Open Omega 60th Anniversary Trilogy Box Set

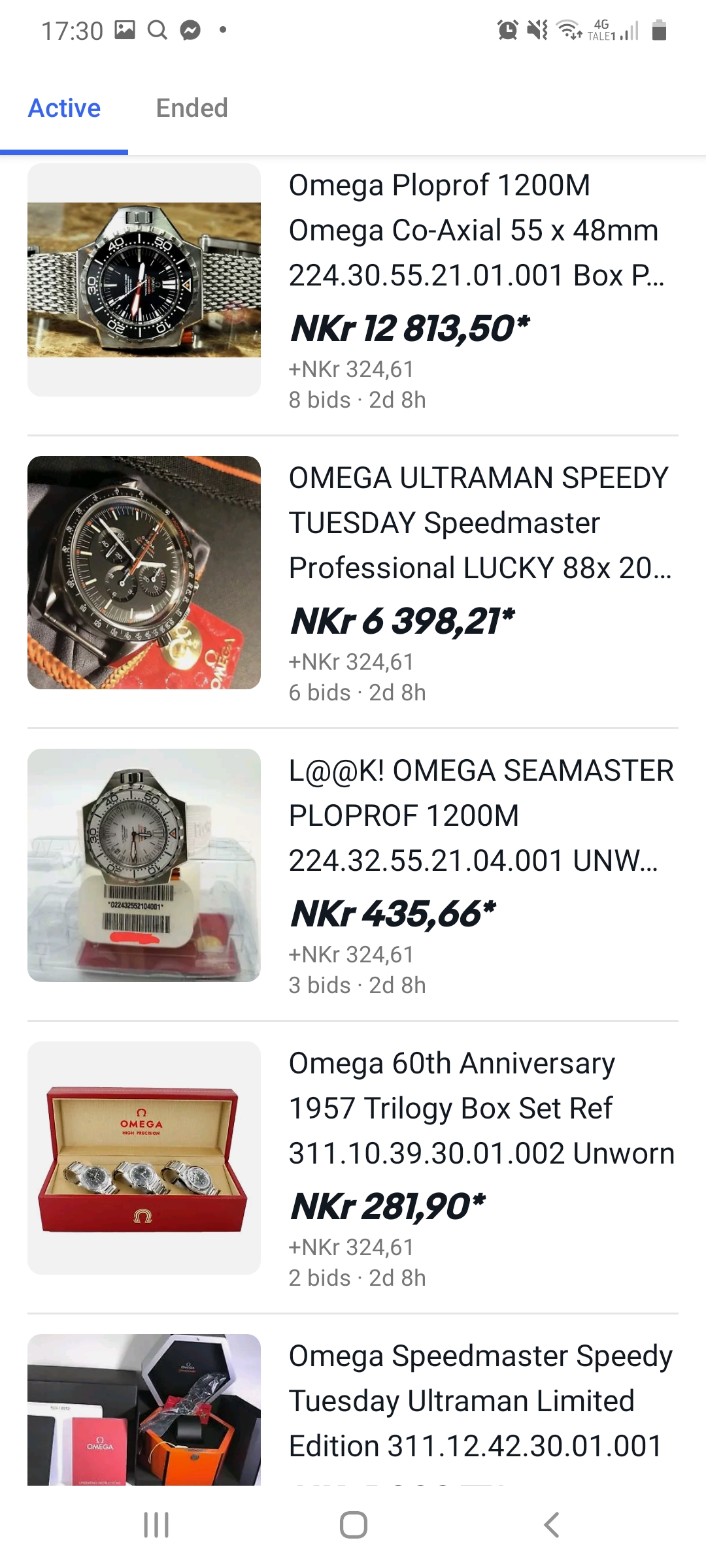pos(480,1108)
